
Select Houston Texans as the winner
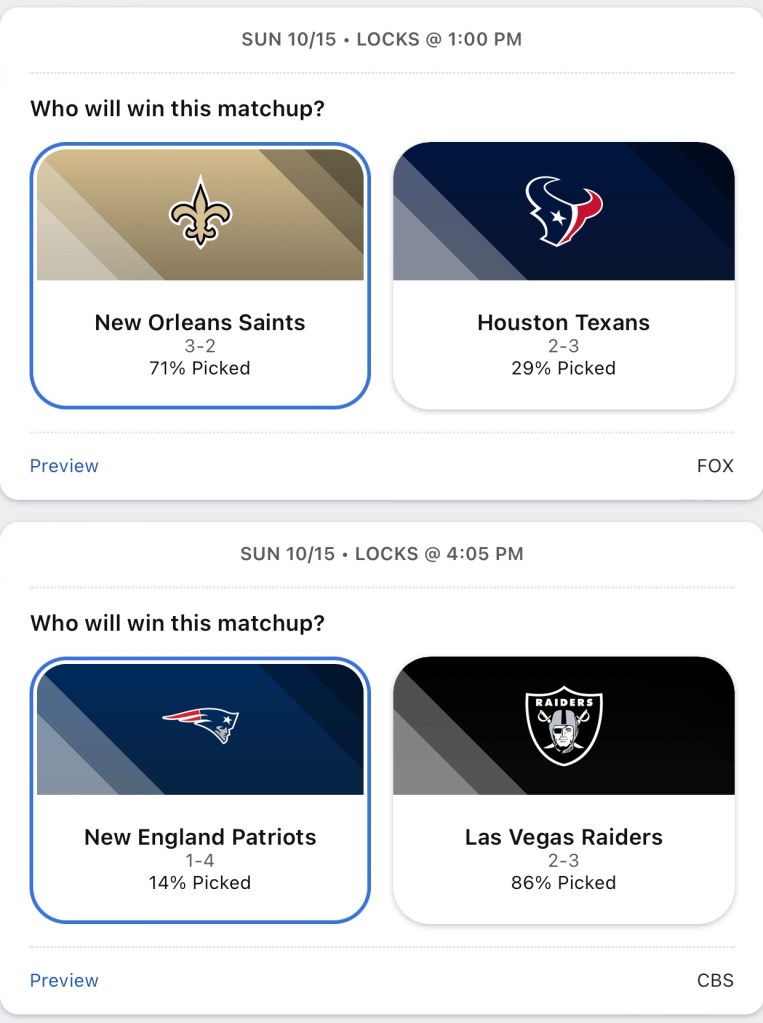click(x=563, y=275)
